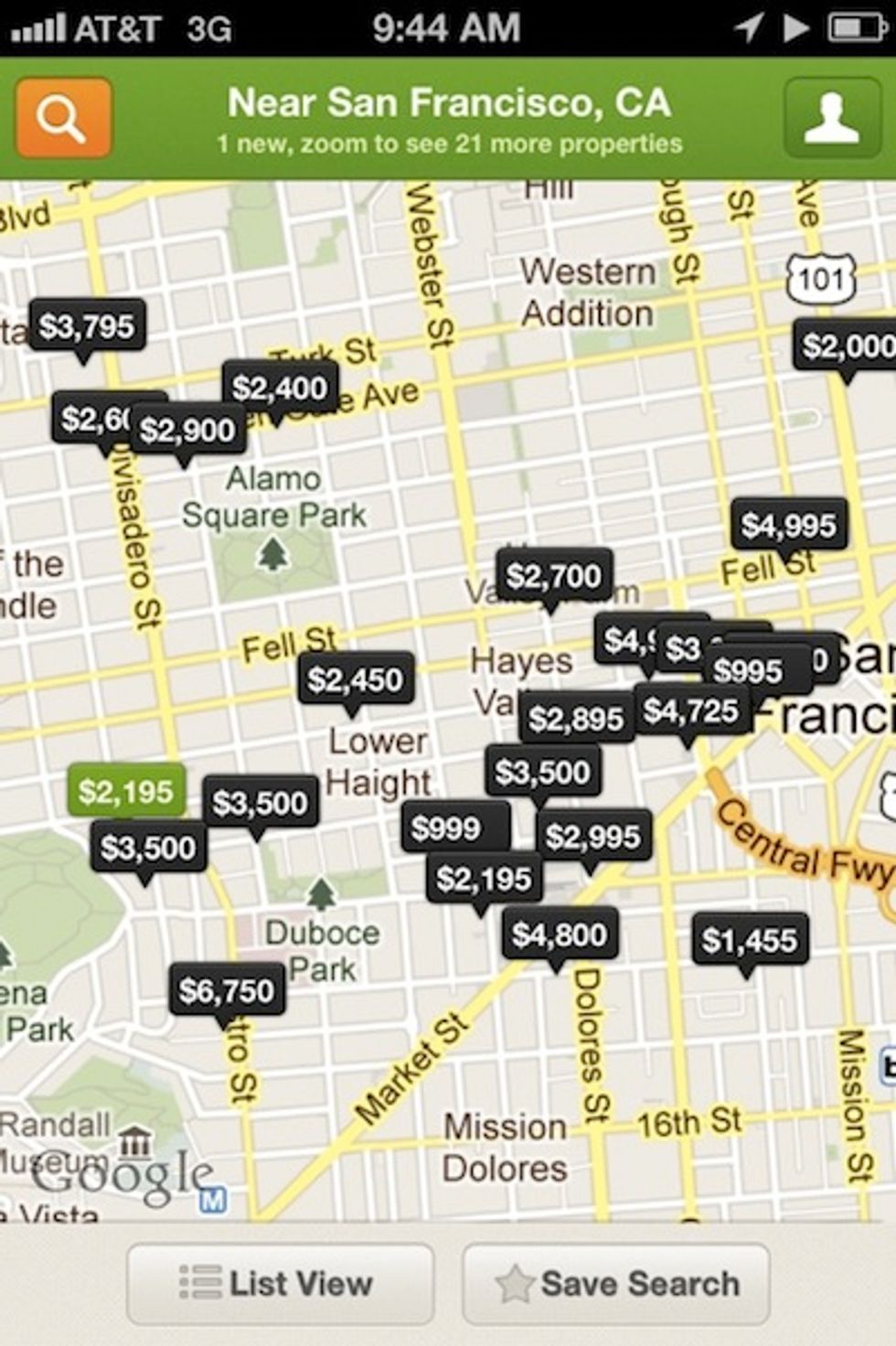Open the $6,750 price pin
This screenshot has width=896, height=1346.
[x=227, y=989]
